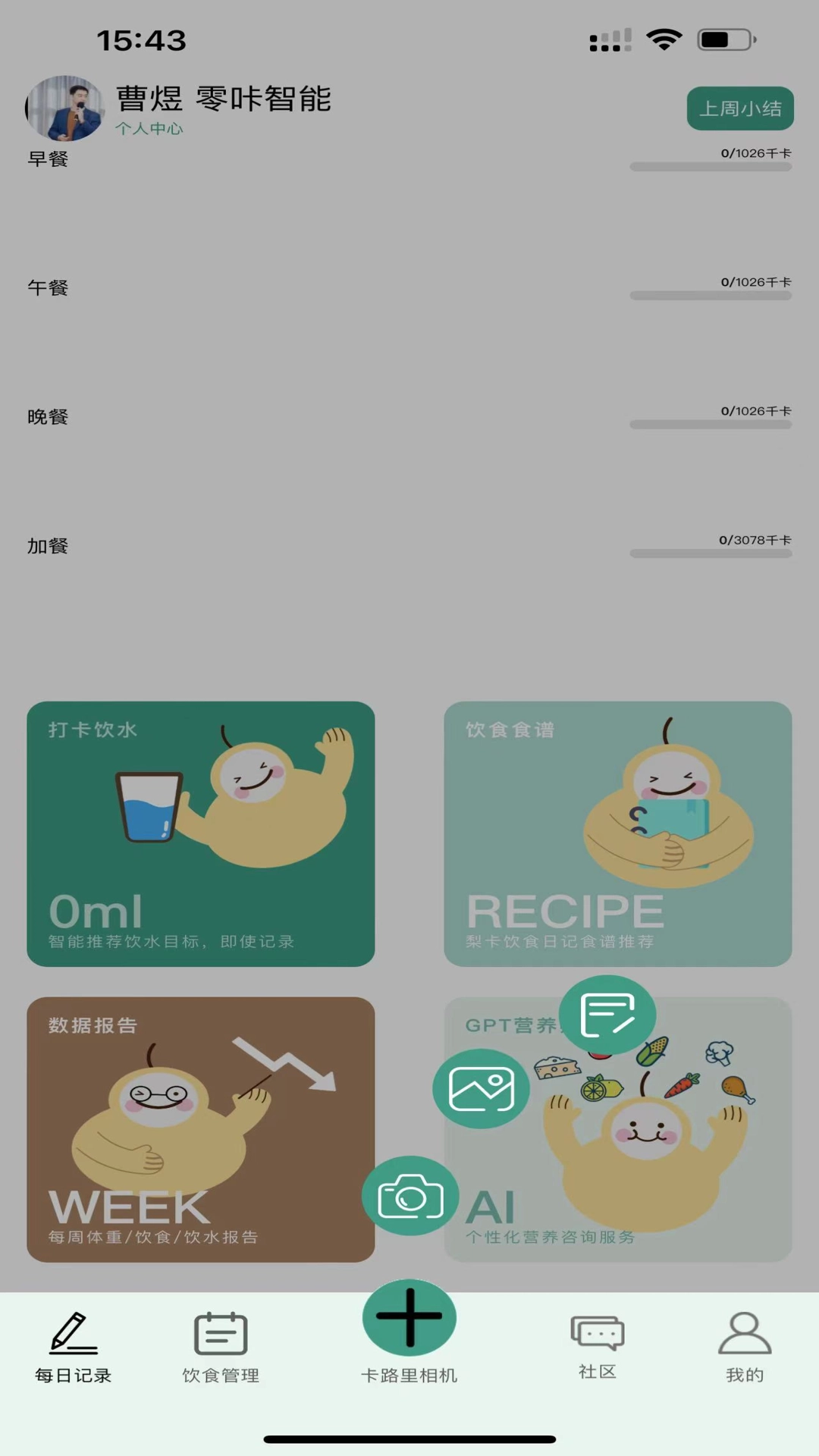This screenshot has width=819, height=1456.
Task: Switch to the 每日记录 tab
Action: pyautogui.click(x=74, y=1348)
